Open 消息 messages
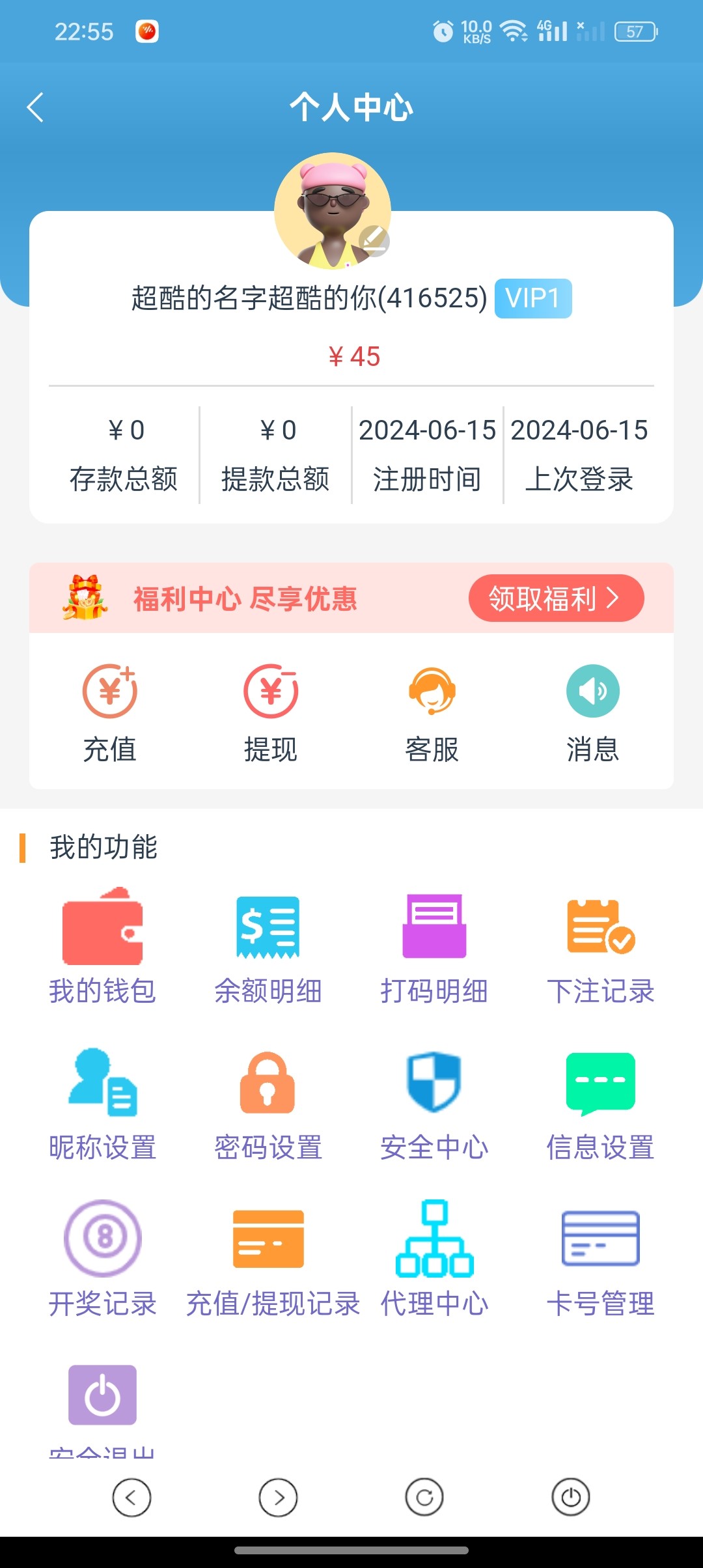Screen dimensions: 703x1568 pyautogui.click(x=592, y=712)
